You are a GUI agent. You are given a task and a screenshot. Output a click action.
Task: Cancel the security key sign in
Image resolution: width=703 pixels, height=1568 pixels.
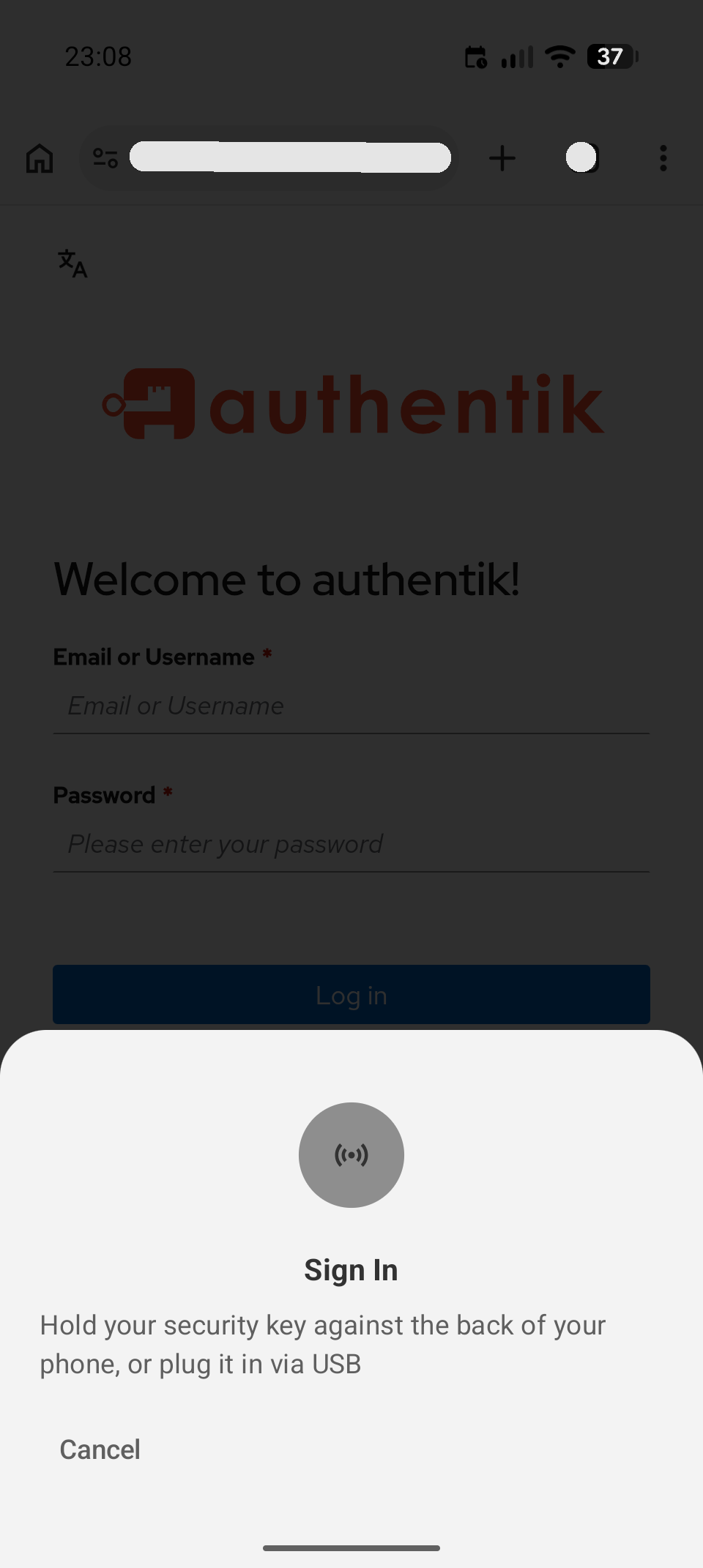coord(100,1449)
